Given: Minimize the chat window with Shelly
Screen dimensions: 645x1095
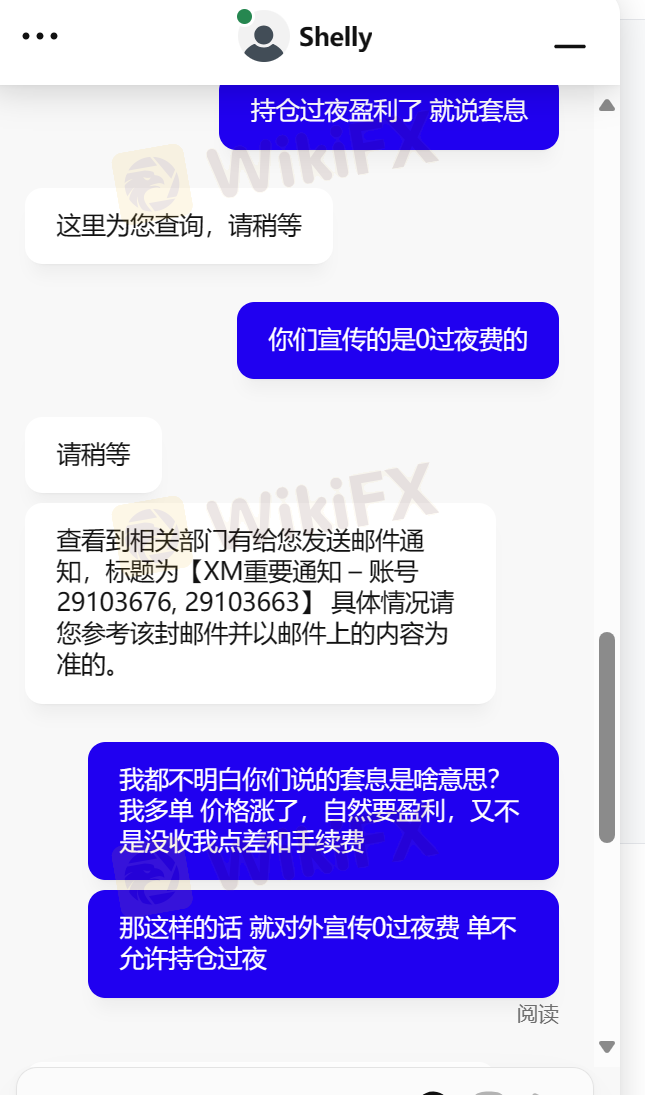Looking at the screenshot, I should pyautogui.click(x=570, y=45).
